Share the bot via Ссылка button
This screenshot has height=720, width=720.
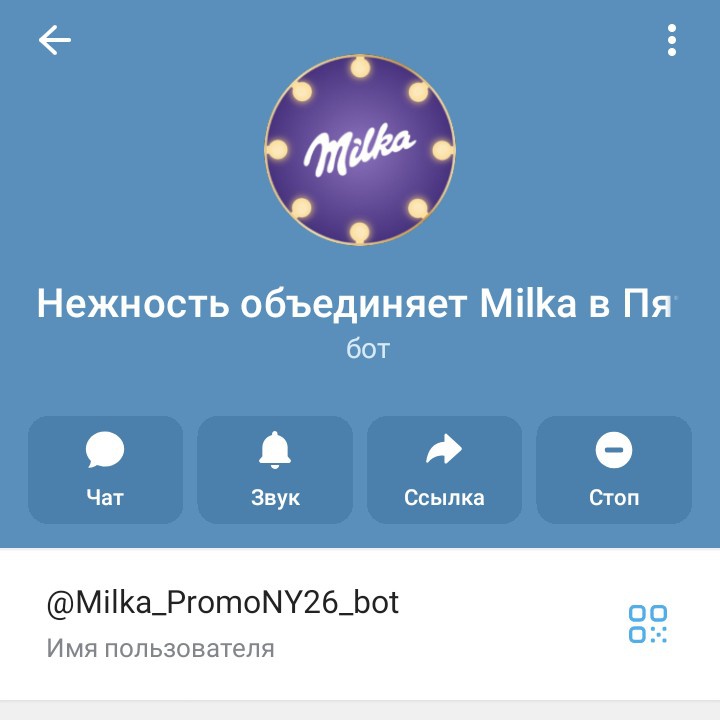click(x=444, y=470)
